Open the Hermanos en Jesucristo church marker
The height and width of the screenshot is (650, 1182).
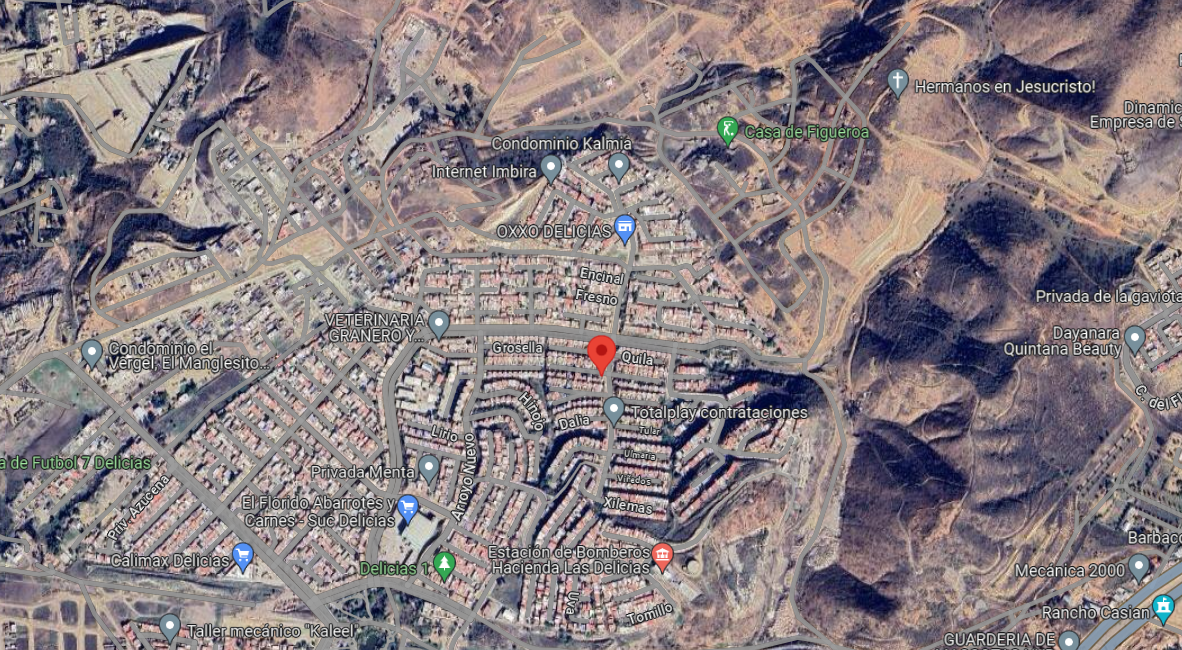pyautogui.click(x=897, y=82)
